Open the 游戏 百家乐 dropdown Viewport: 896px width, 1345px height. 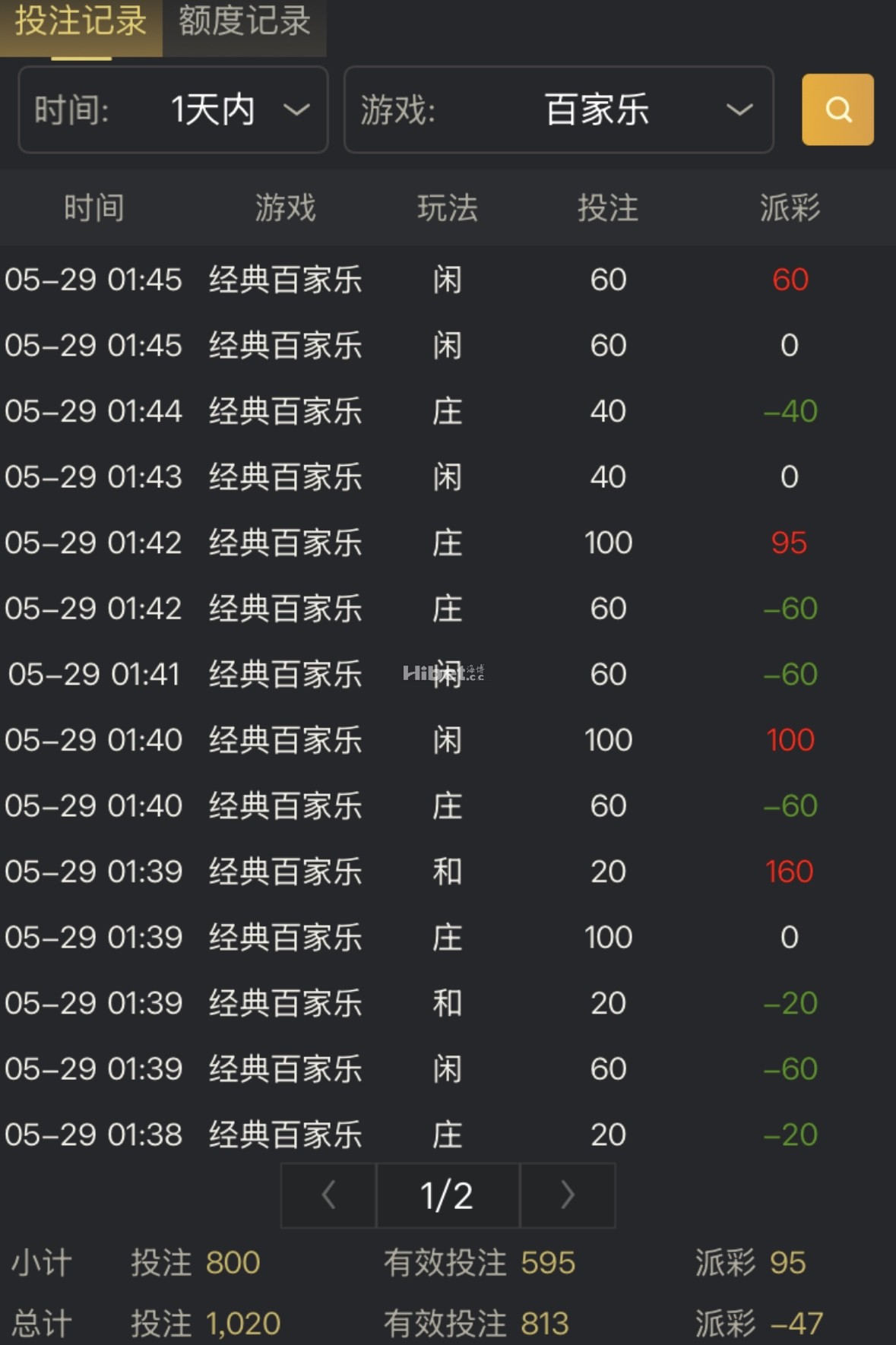(x=559, y=110)
